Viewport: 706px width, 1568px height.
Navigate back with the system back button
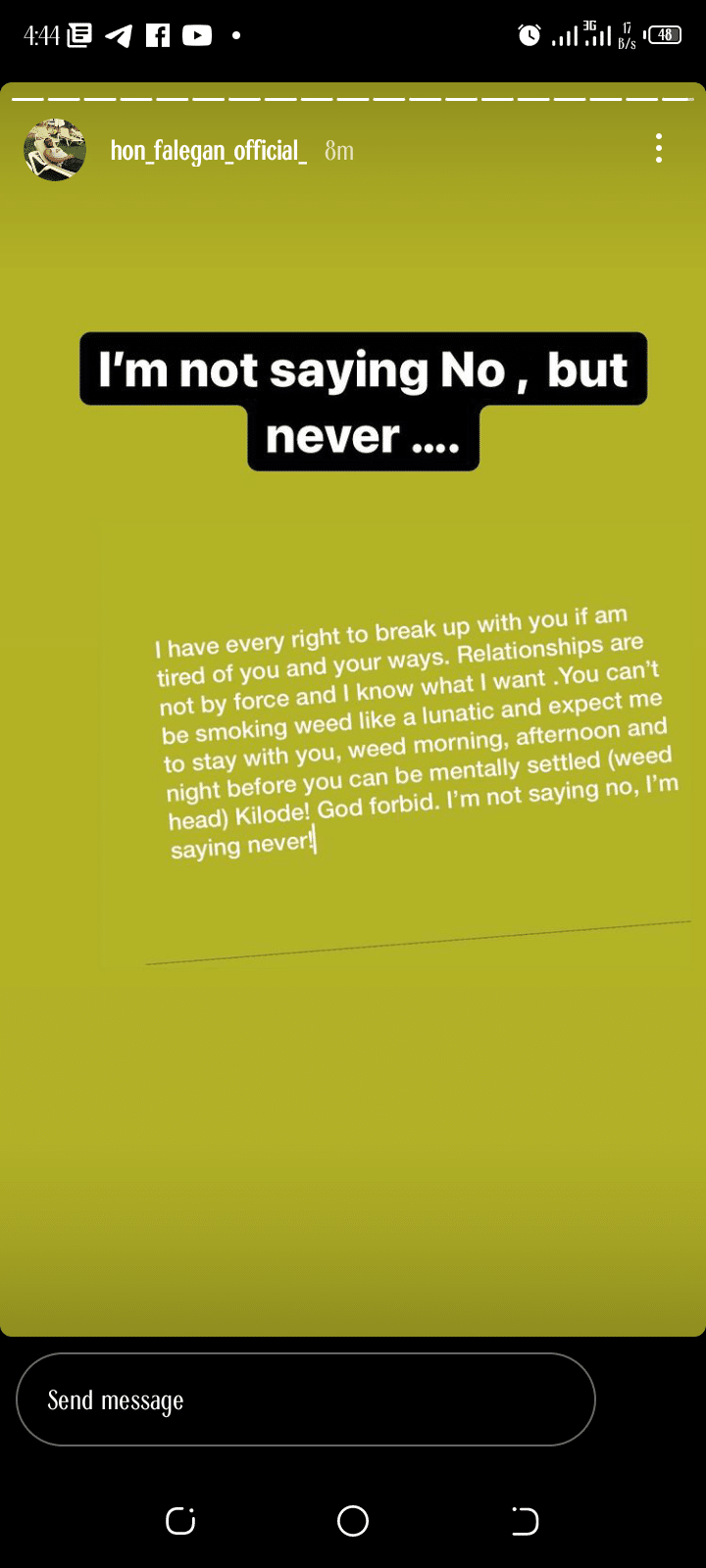[x=525, y=1521]
